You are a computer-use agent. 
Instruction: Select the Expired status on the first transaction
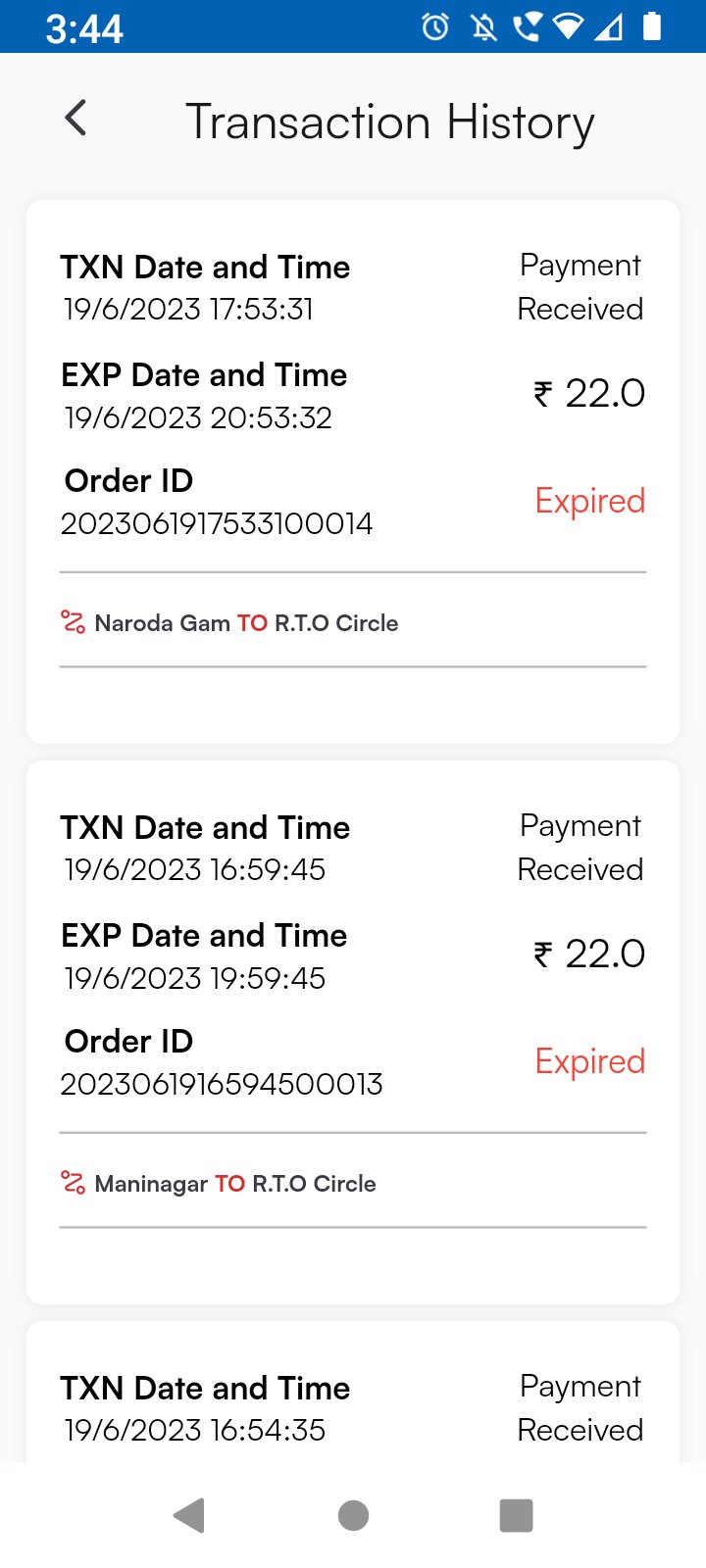coord(589,501)
